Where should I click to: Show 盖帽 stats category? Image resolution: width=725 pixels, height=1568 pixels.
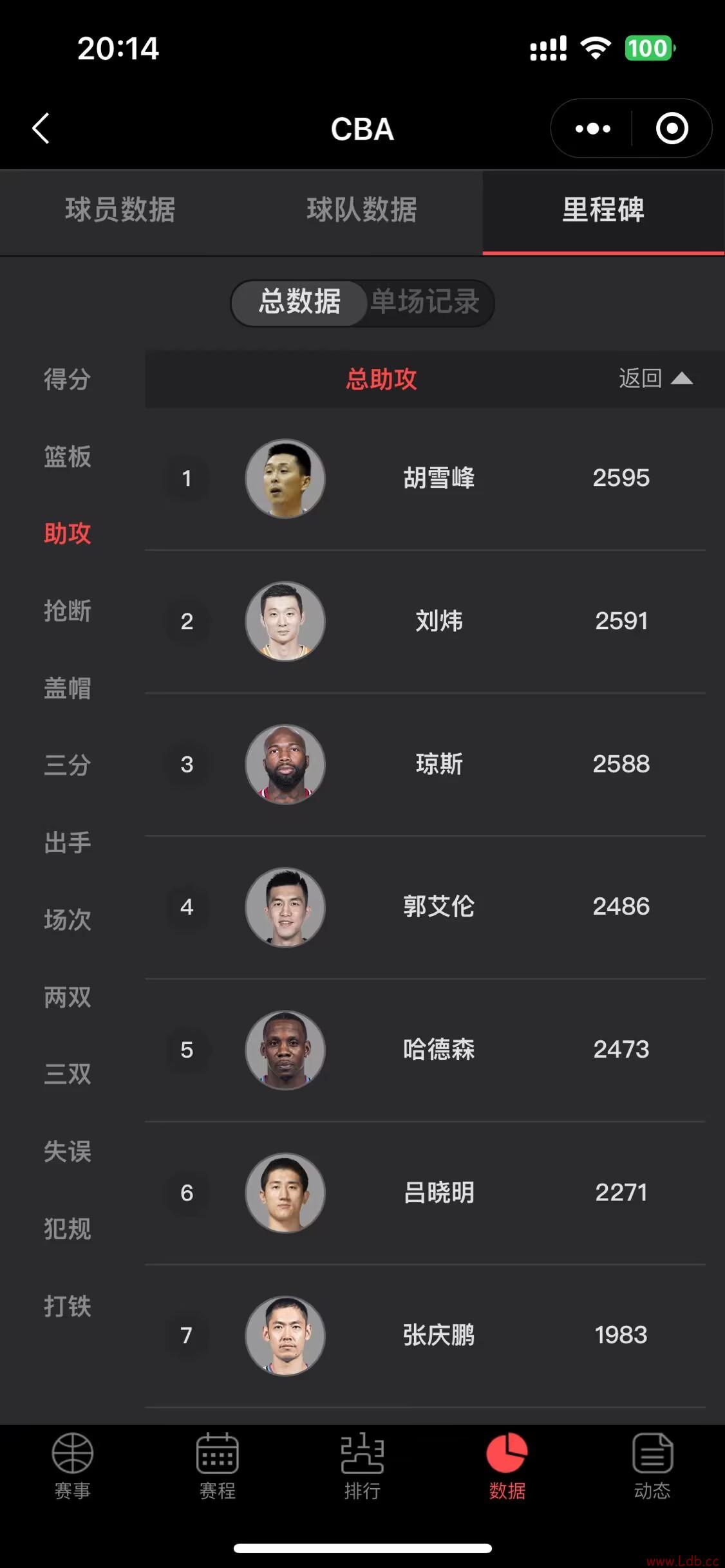pos(67,688)
